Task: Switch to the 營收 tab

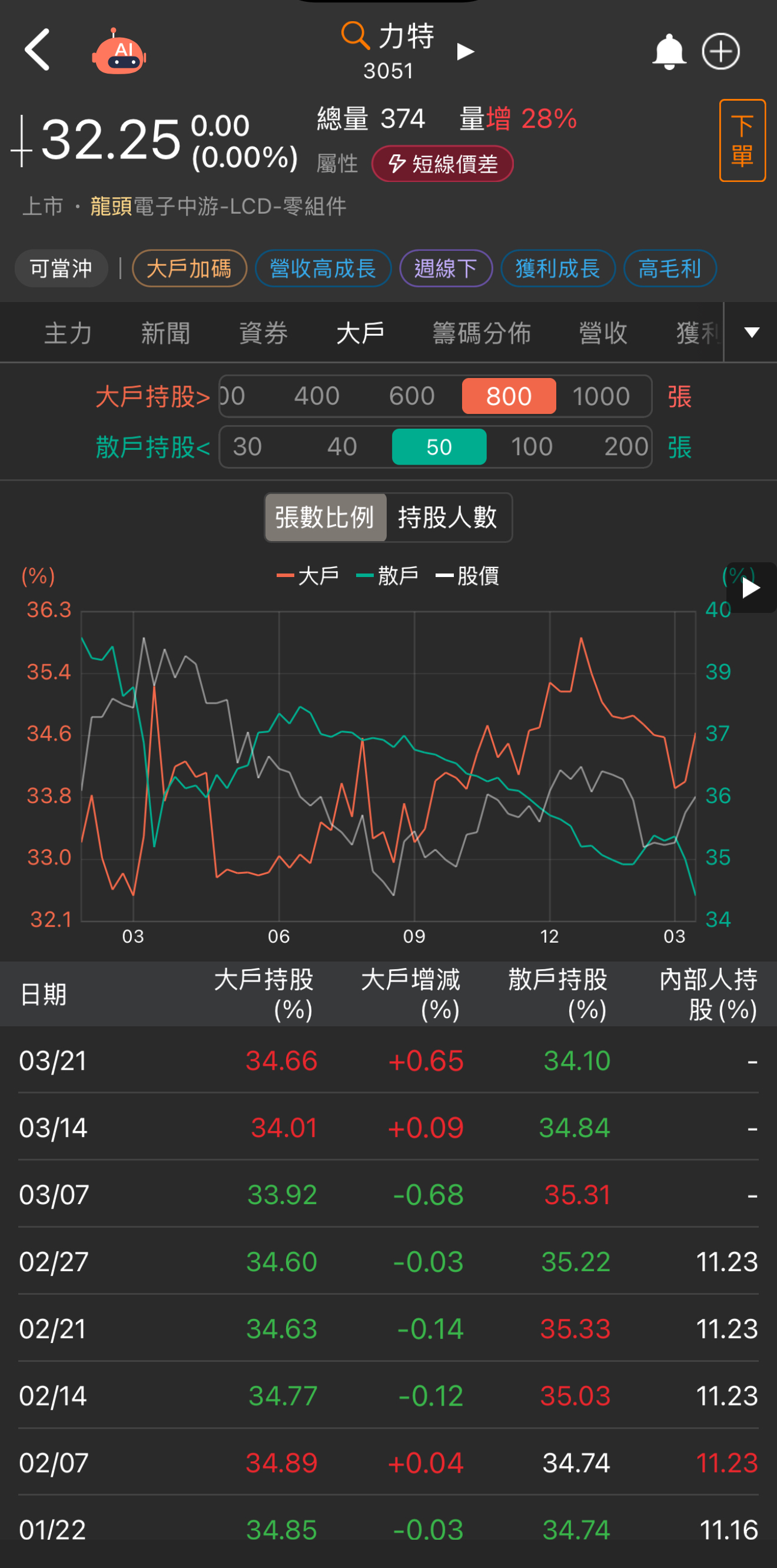Action: (603, 333)
